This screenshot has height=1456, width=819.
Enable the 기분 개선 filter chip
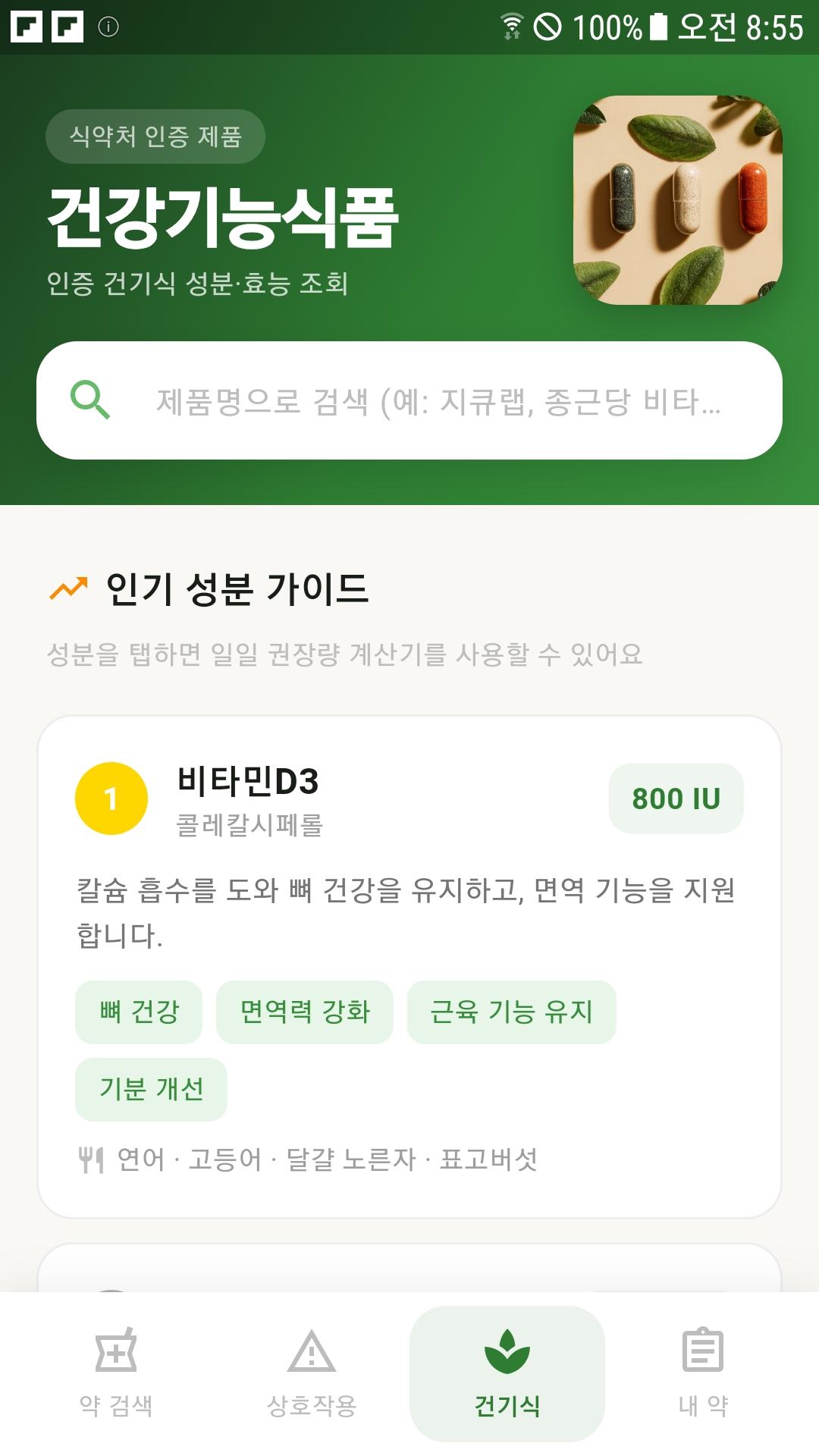tap(149, 1088)
